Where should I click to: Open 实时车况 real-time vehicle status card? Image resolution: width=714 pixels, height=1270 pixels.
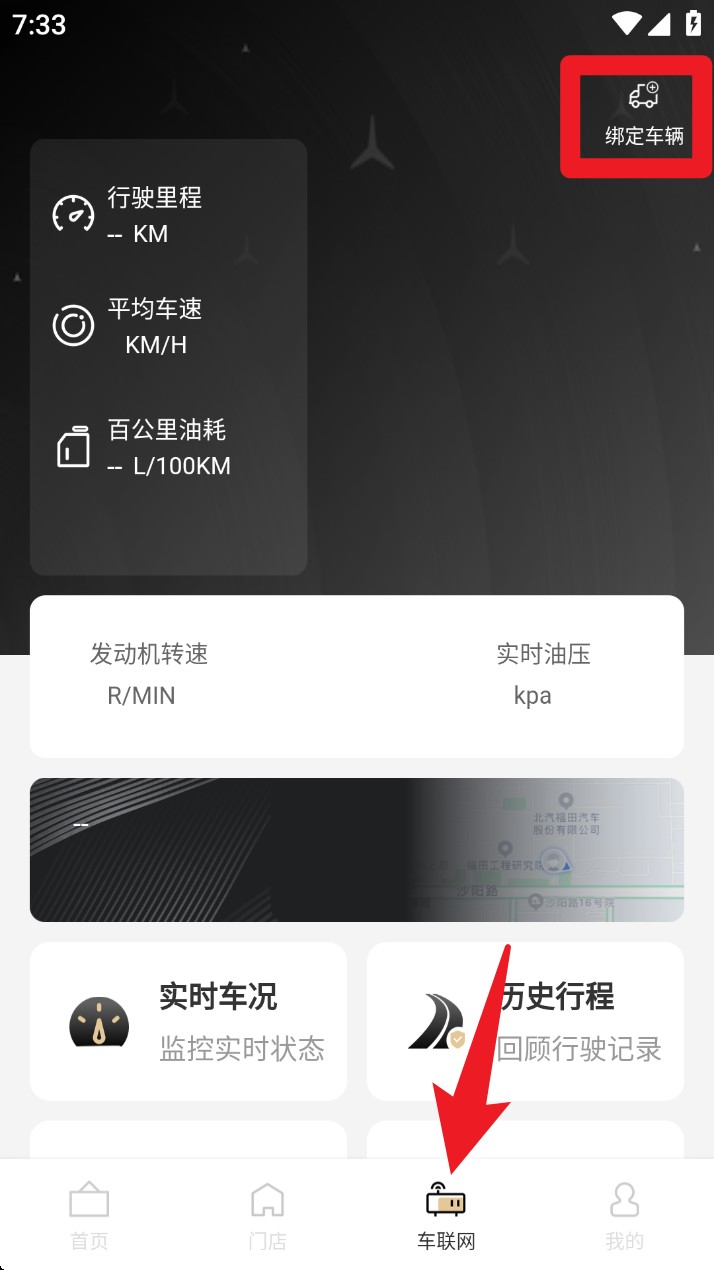pos(188,1021)
